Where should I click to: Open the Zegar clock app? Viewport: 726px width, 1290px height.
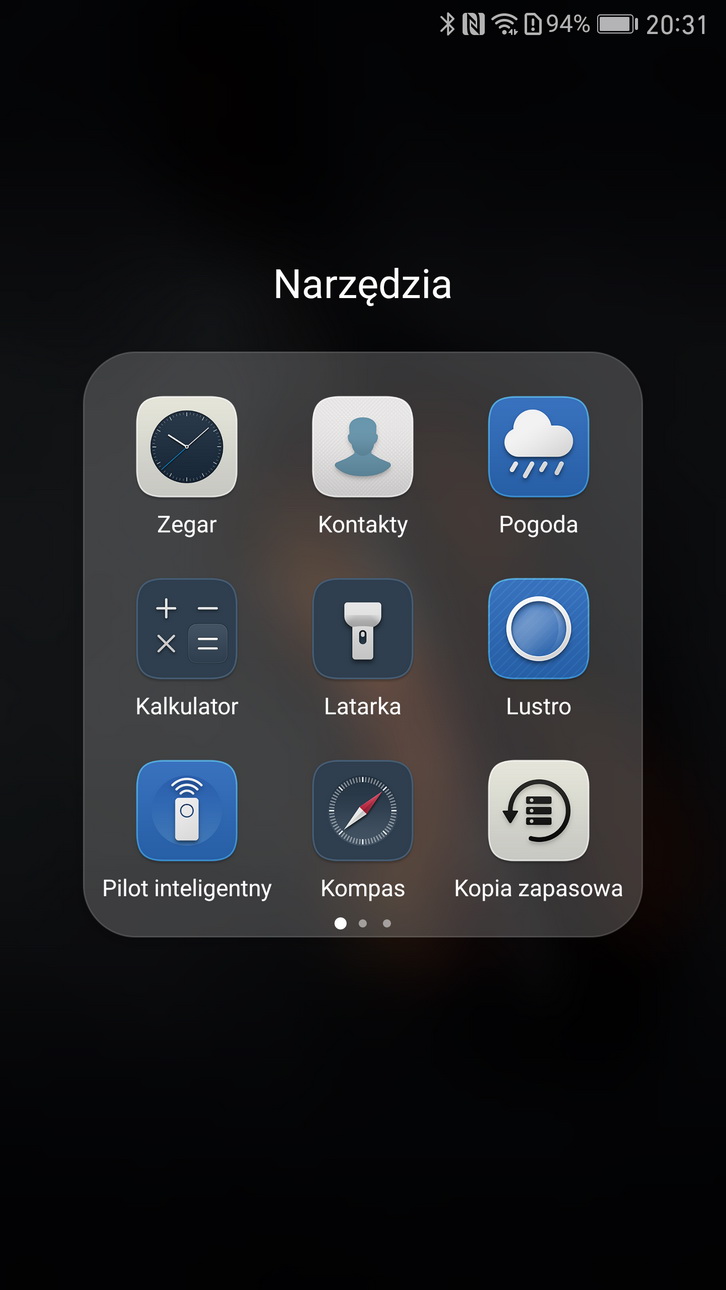187,447
